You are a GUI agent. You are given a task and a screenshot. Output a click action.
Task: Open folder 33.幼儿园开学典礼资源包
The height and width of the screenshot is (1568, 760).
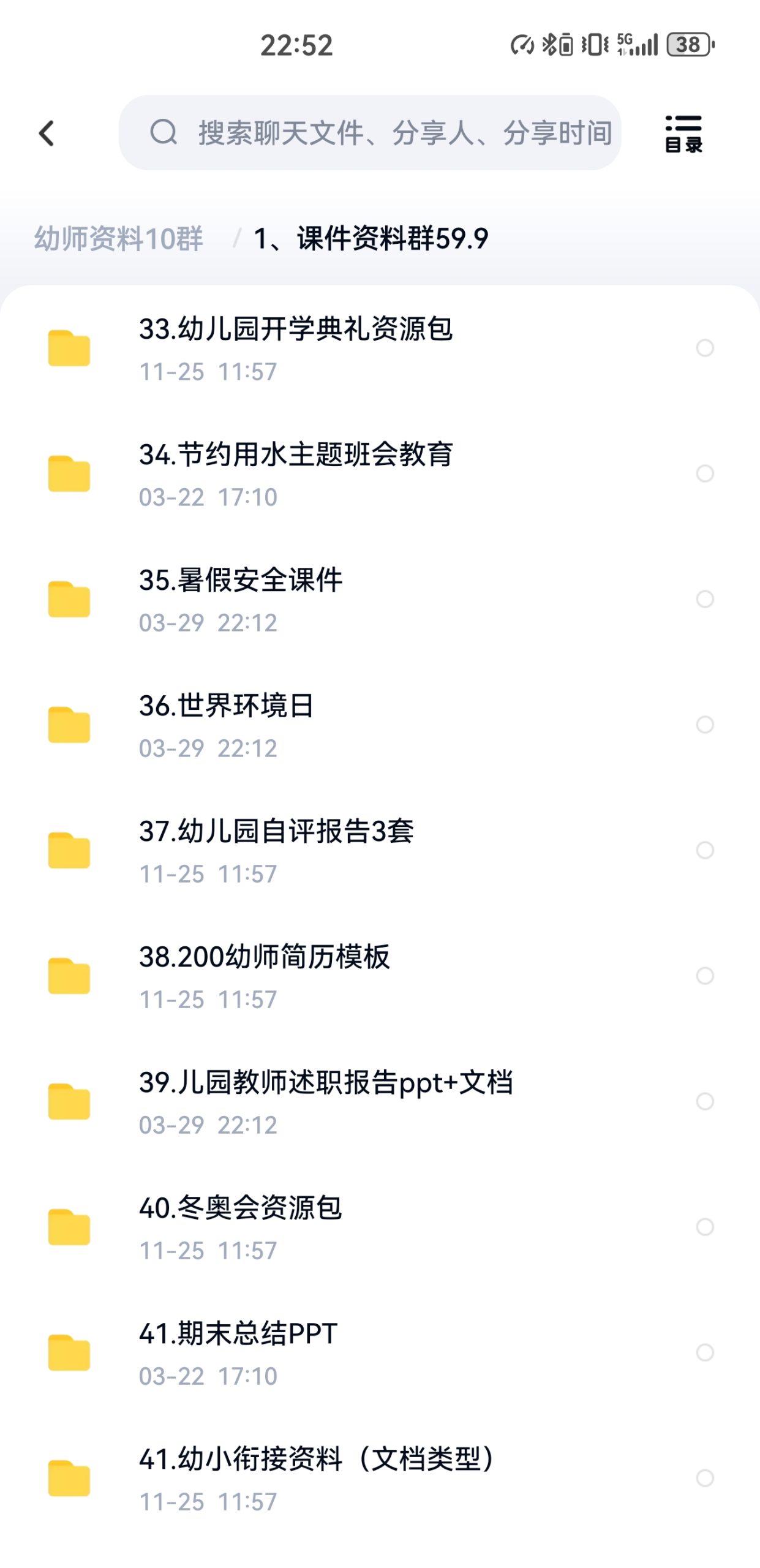(296, 347)
